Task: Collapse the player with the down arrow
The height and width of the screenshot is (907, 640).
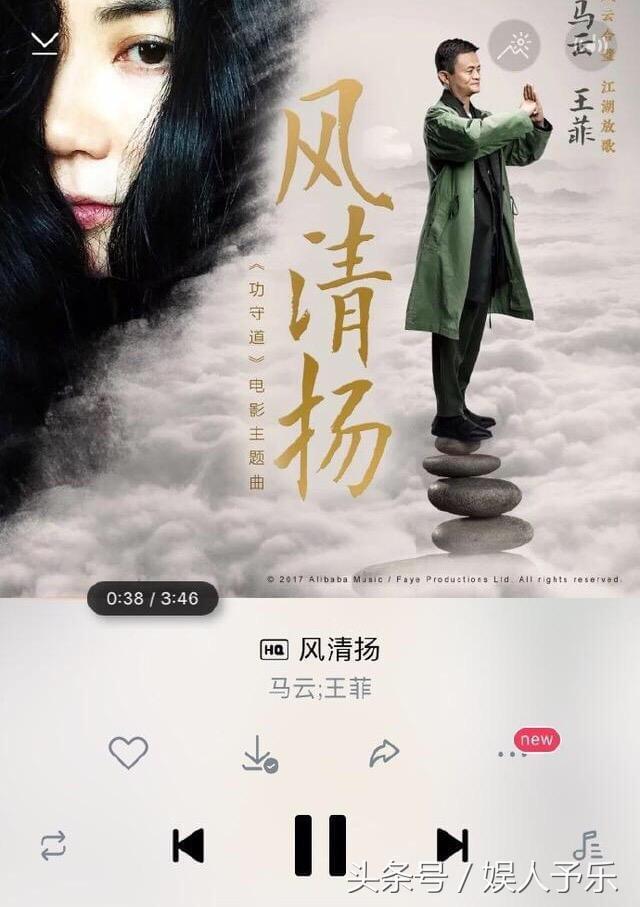Action: [x=45, y=43]
